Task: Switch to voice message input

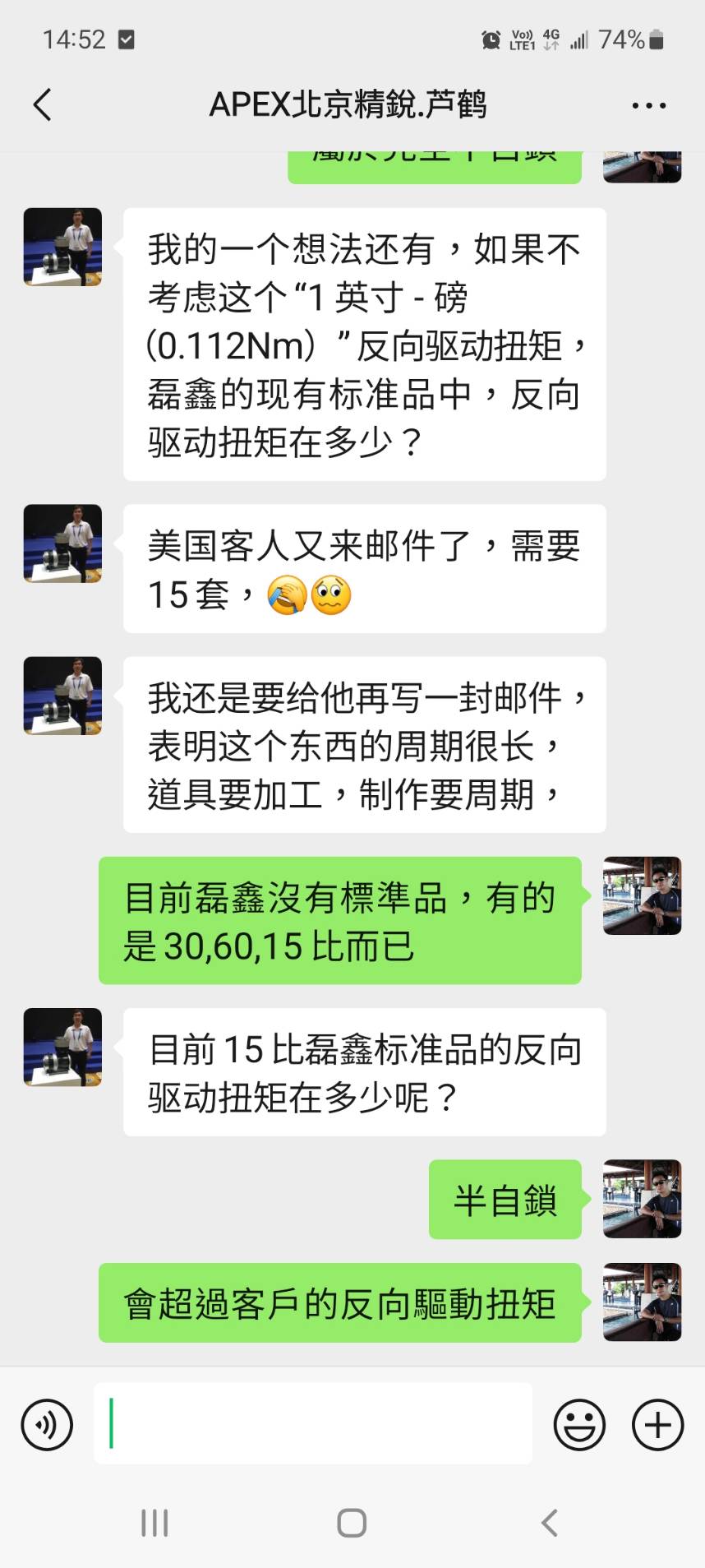Action: (47, 1425)
